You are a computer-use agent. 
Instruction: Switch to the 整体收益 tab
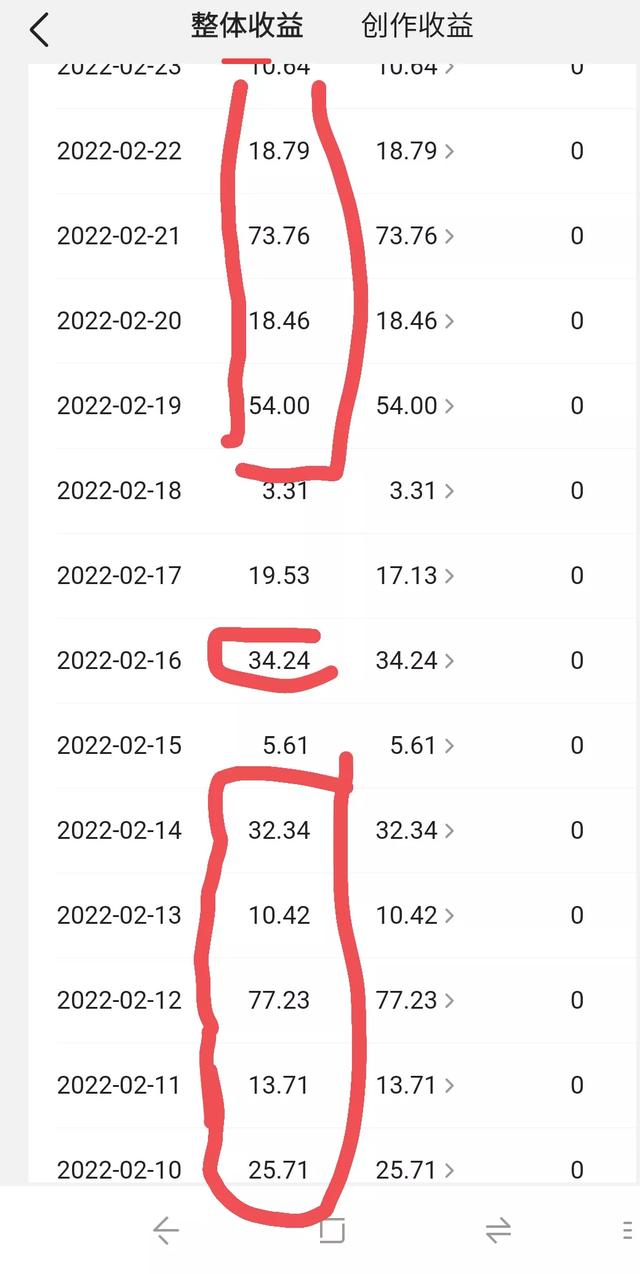pos(247,27)
